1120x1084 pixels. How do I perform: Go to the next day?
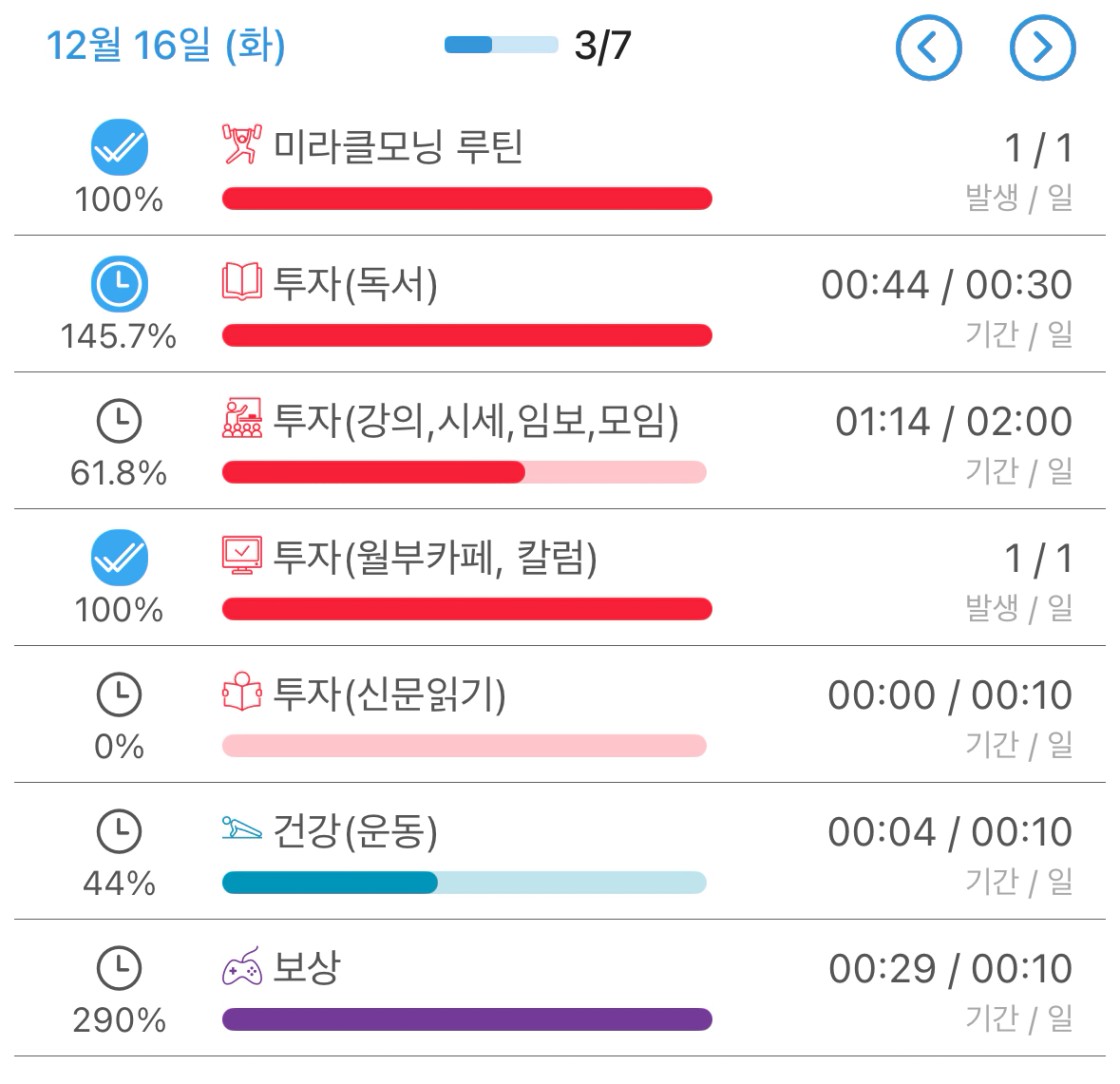tap(1042, 47)
